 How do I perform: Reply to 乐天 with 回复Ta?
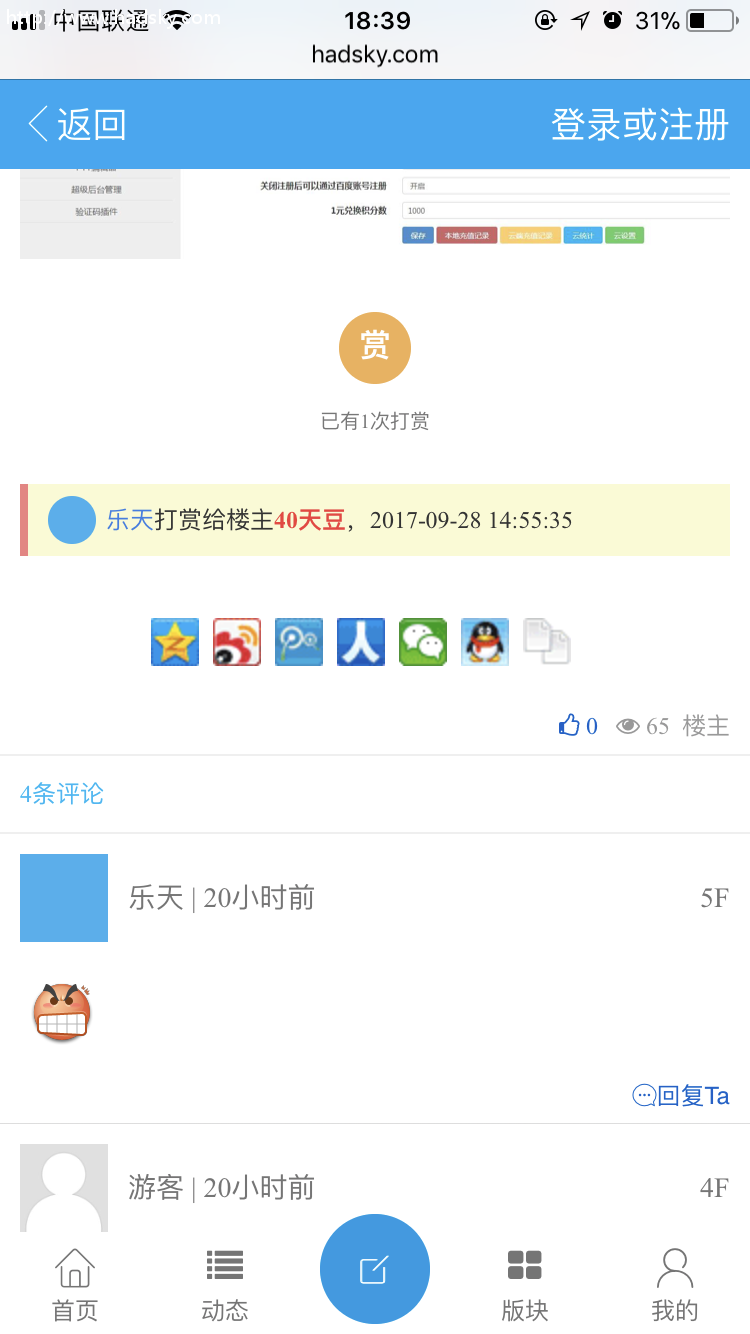tap(681, 1095)
